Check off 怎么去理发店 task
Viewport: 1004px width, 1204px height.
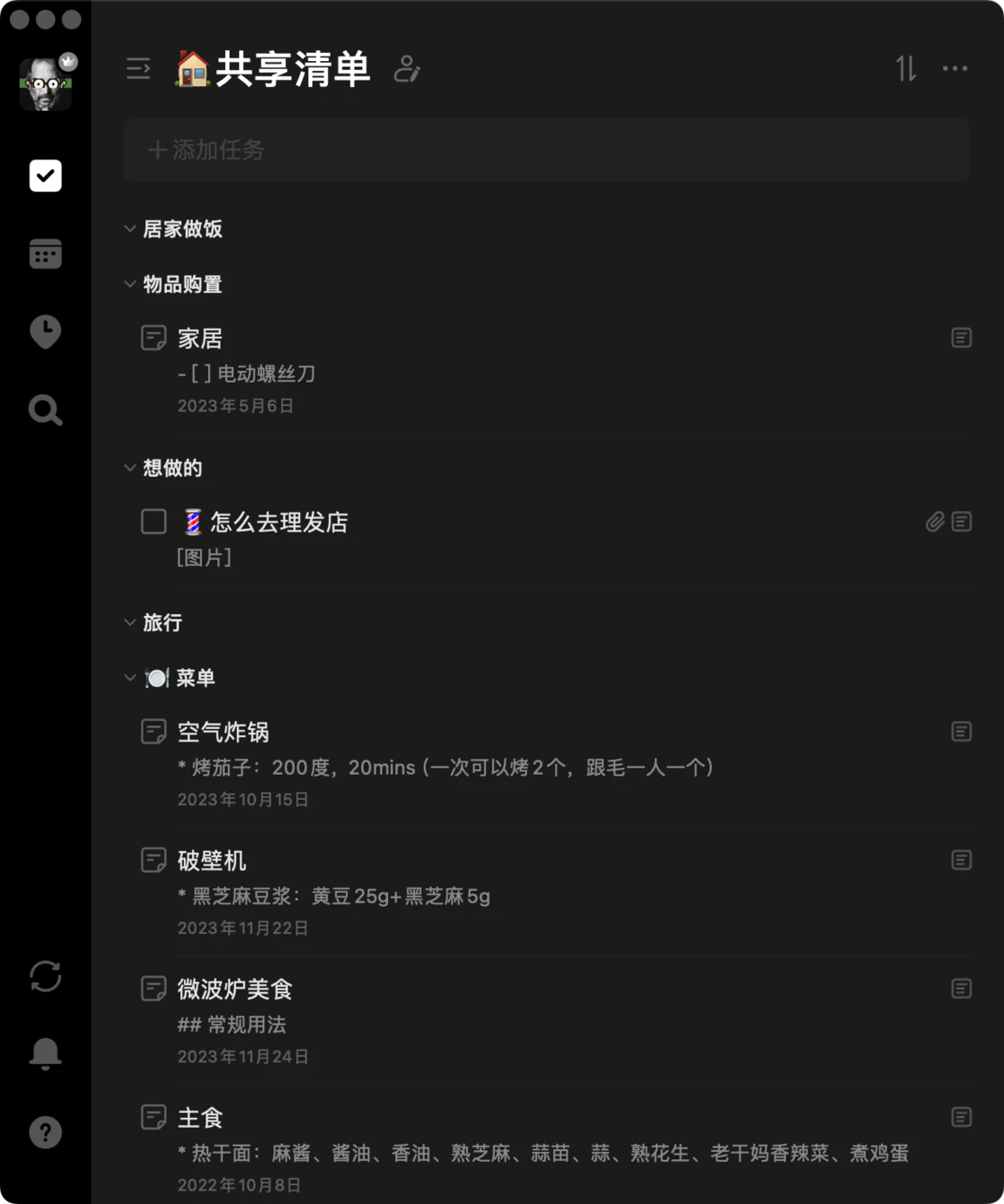click(154, 522)
